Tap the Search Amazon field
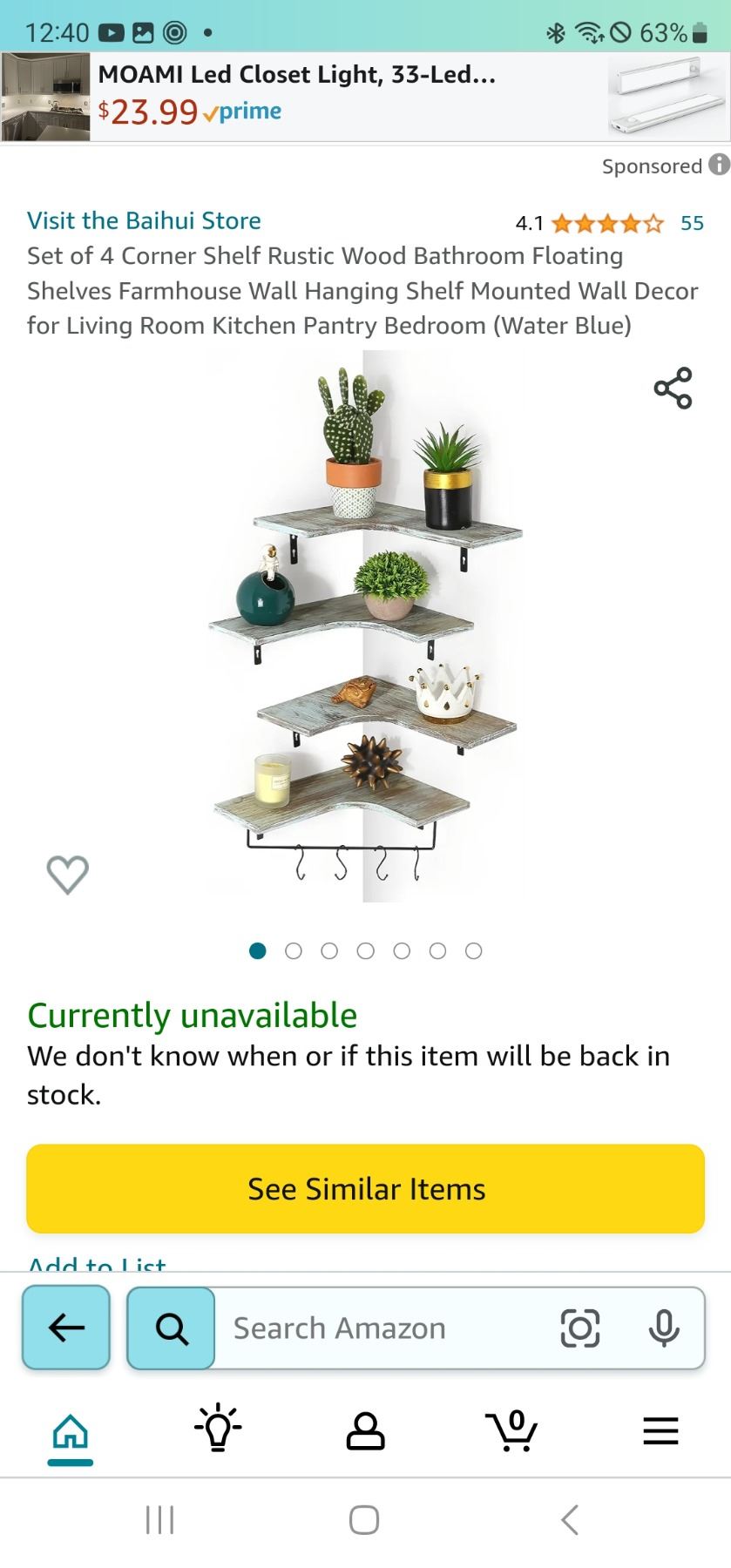731x1568 pixels. (383, 1328)
